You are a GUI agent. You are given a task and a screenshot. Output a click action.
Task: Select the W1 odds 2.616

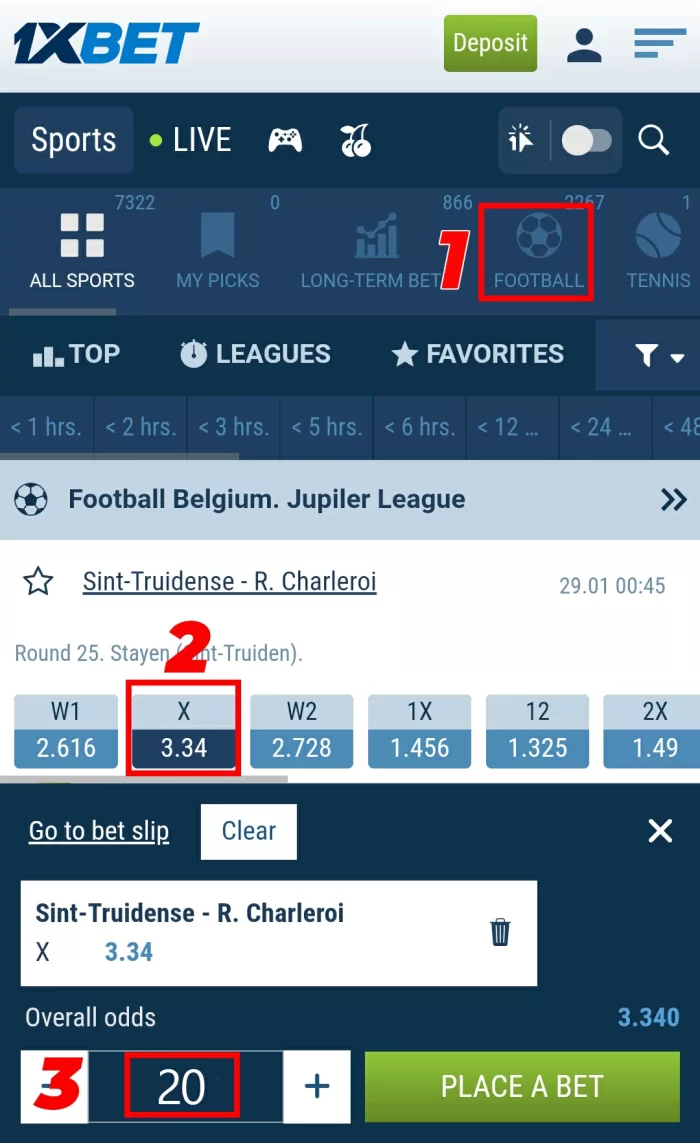click(x=66, y=731)
